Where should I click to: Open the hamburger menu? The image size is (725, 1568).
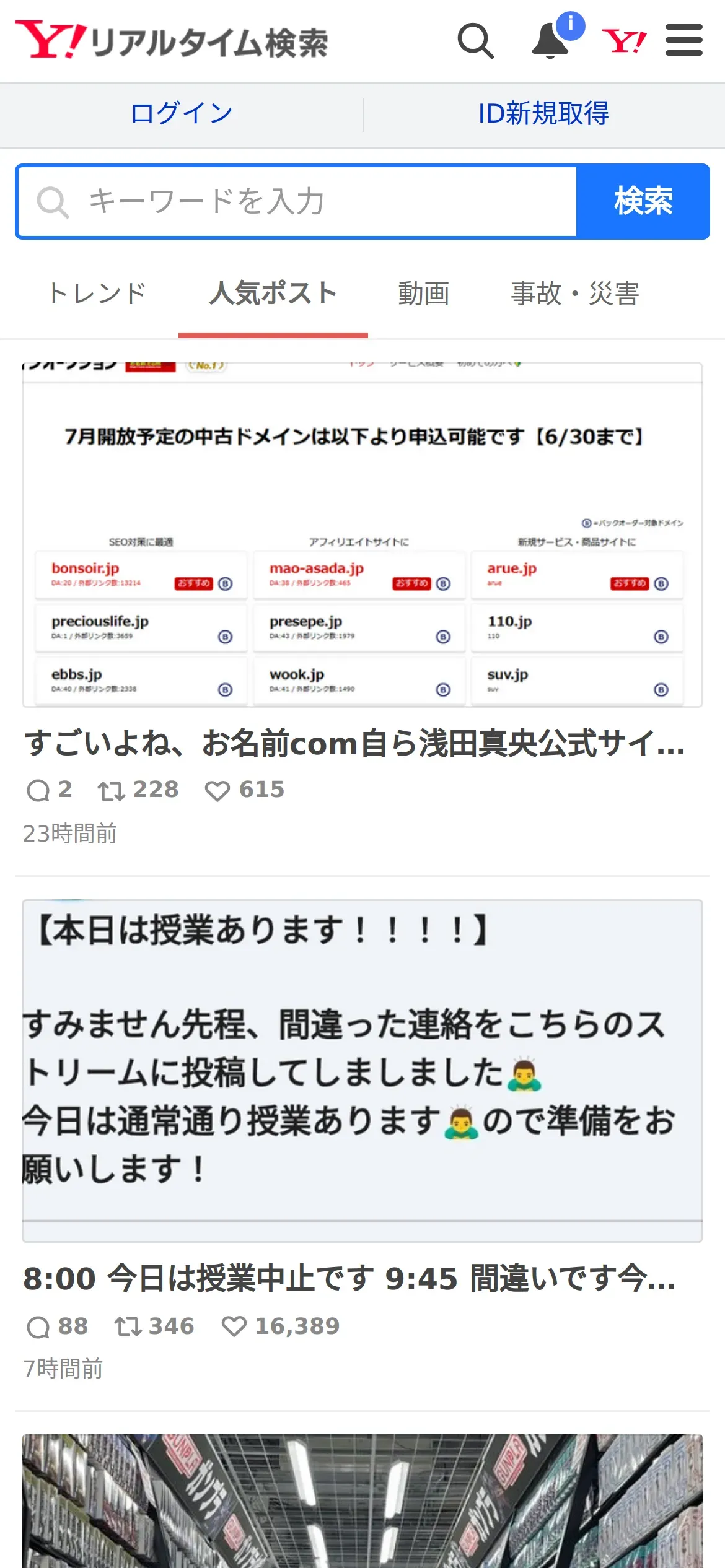(x=684, y=40)
